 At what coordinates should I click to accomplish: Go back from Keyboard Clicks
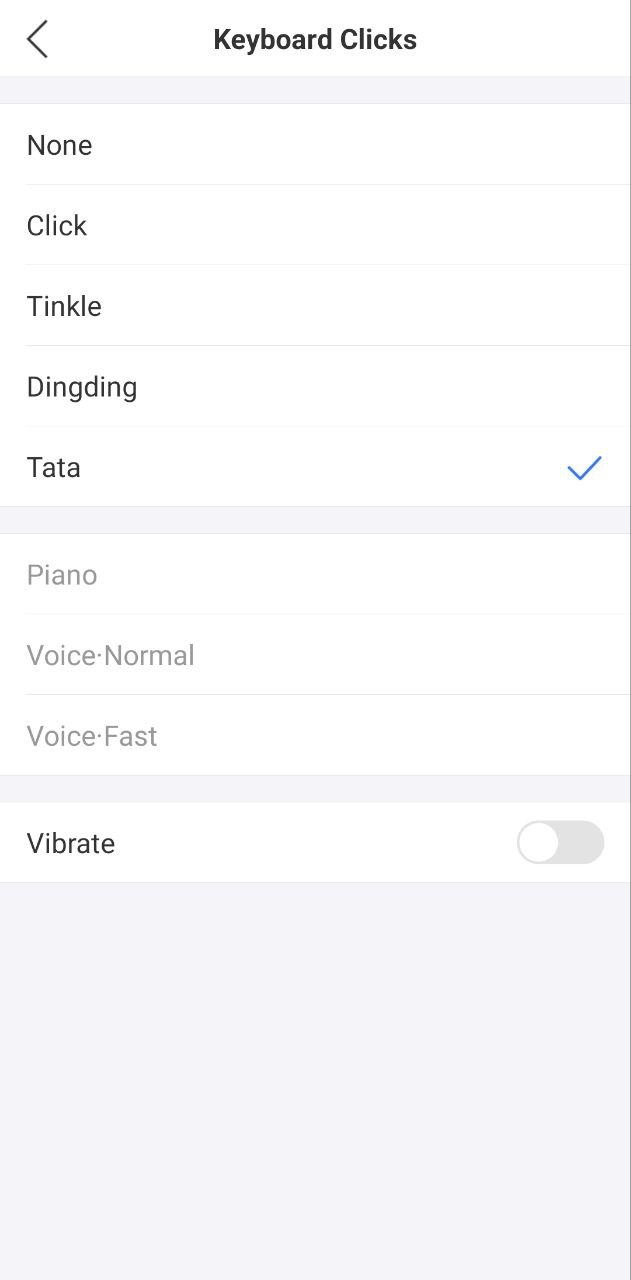click(x=38, y=40)
